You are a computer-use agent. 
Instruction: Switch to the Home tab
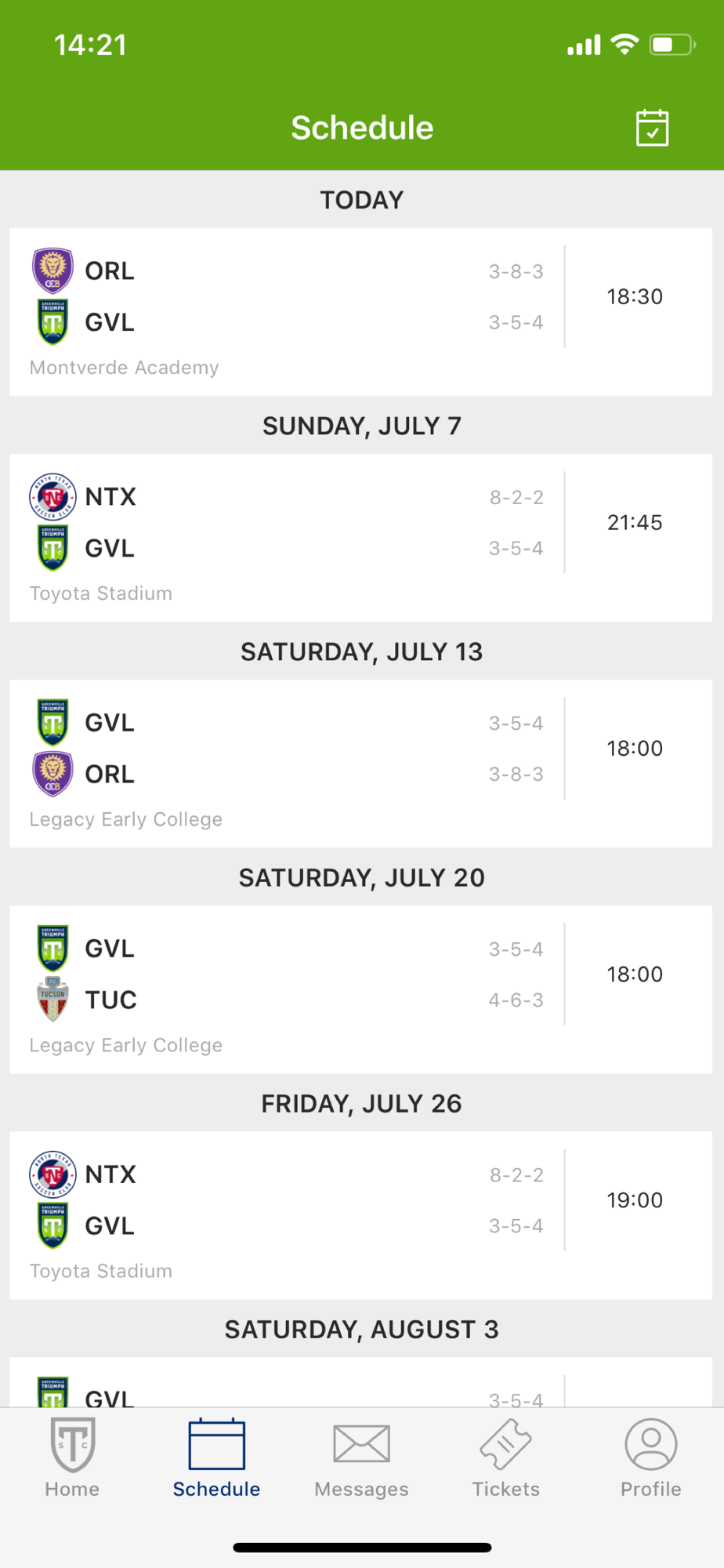[72, 1458]
